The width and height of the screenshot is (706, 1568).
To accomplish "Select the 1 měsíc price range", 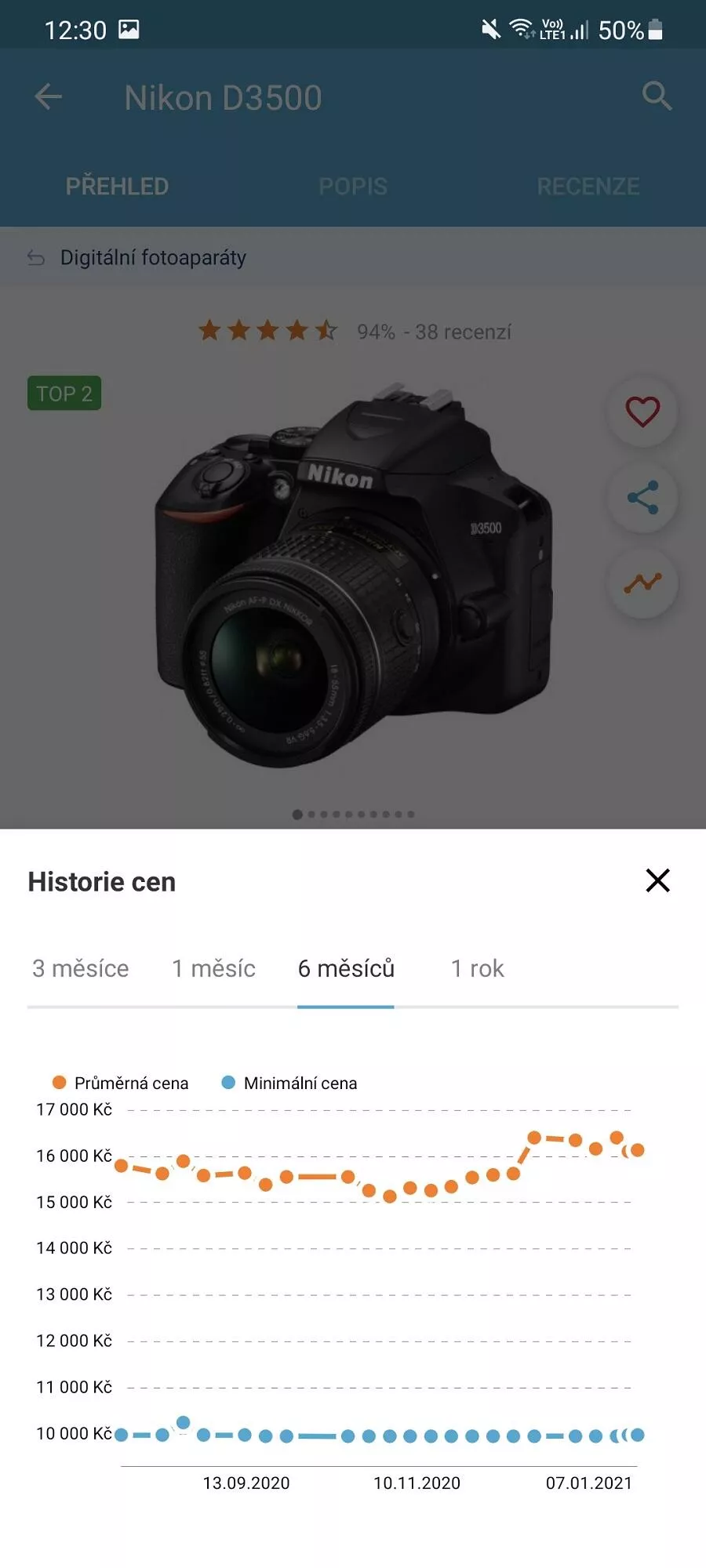I will pyautogui.click(x=213, y=969).
